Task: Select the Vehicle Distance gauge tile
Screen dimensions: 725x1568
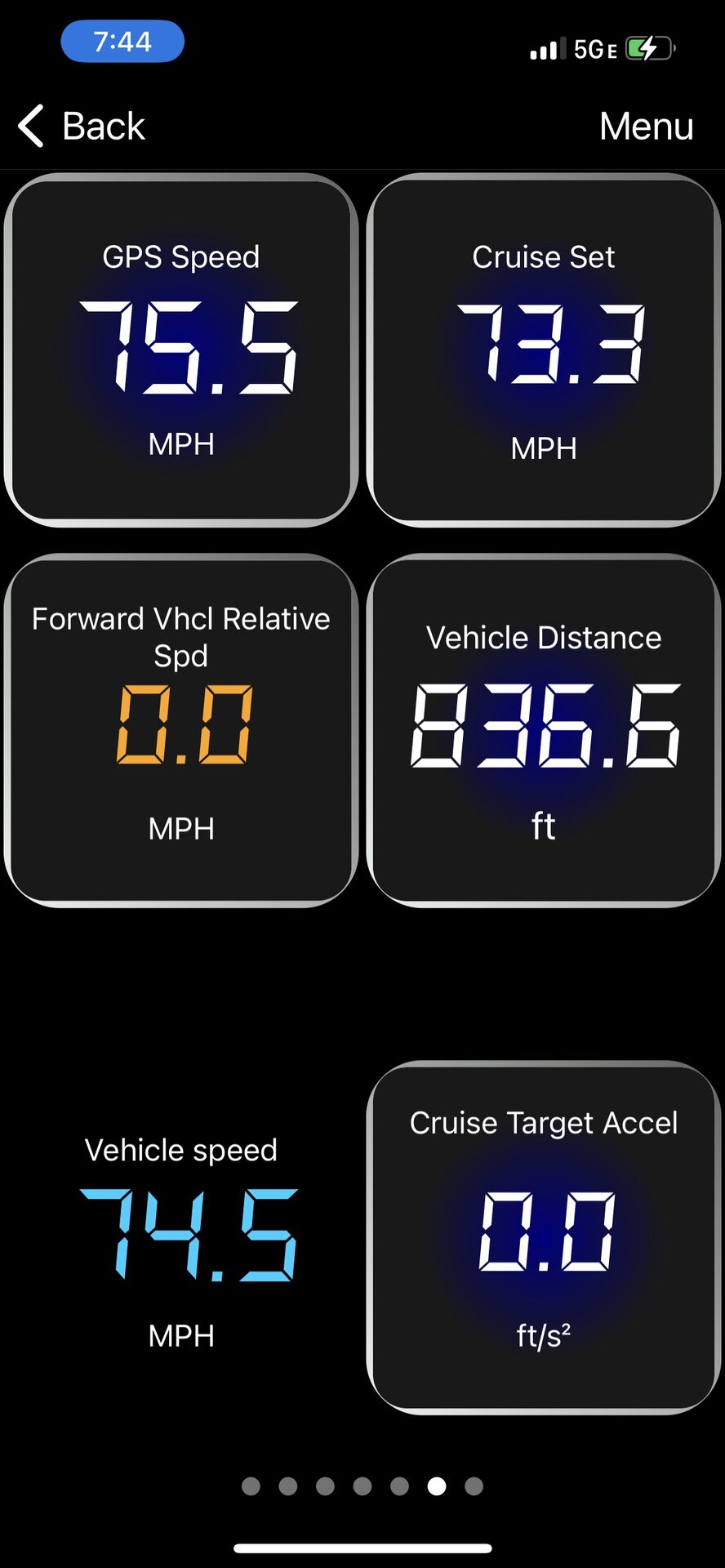Action: [544, 730]
